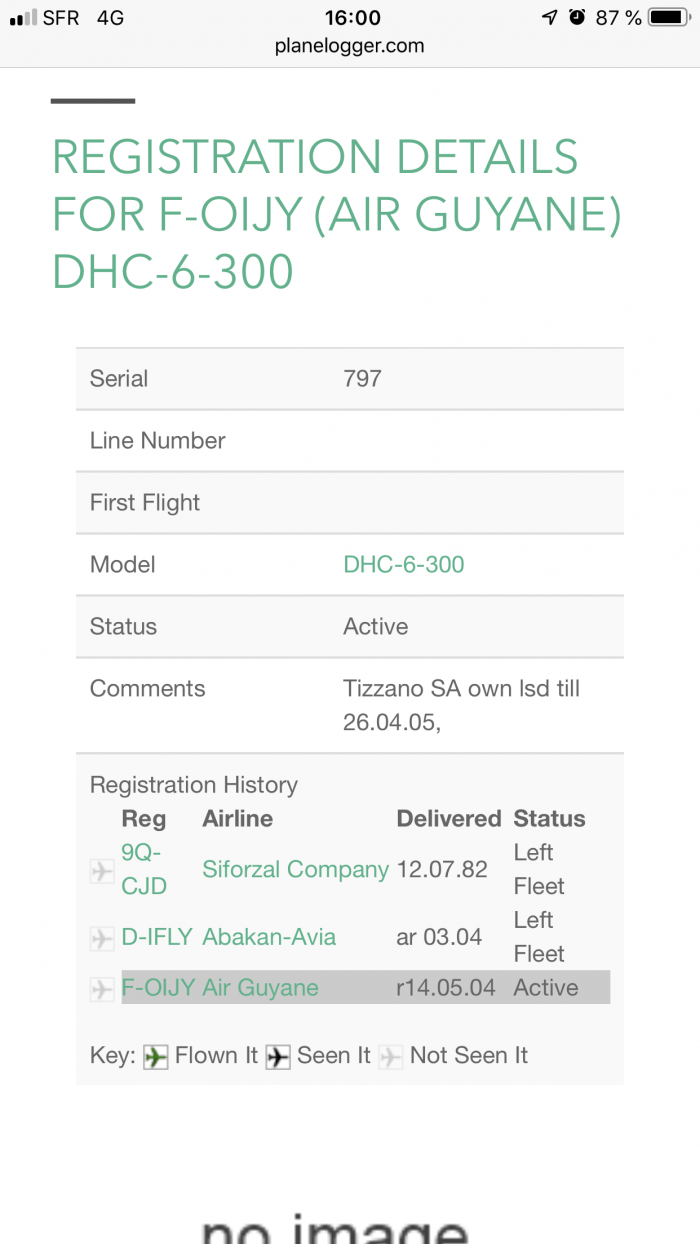Tap the planelogger.com address bar

click(350, 46)
